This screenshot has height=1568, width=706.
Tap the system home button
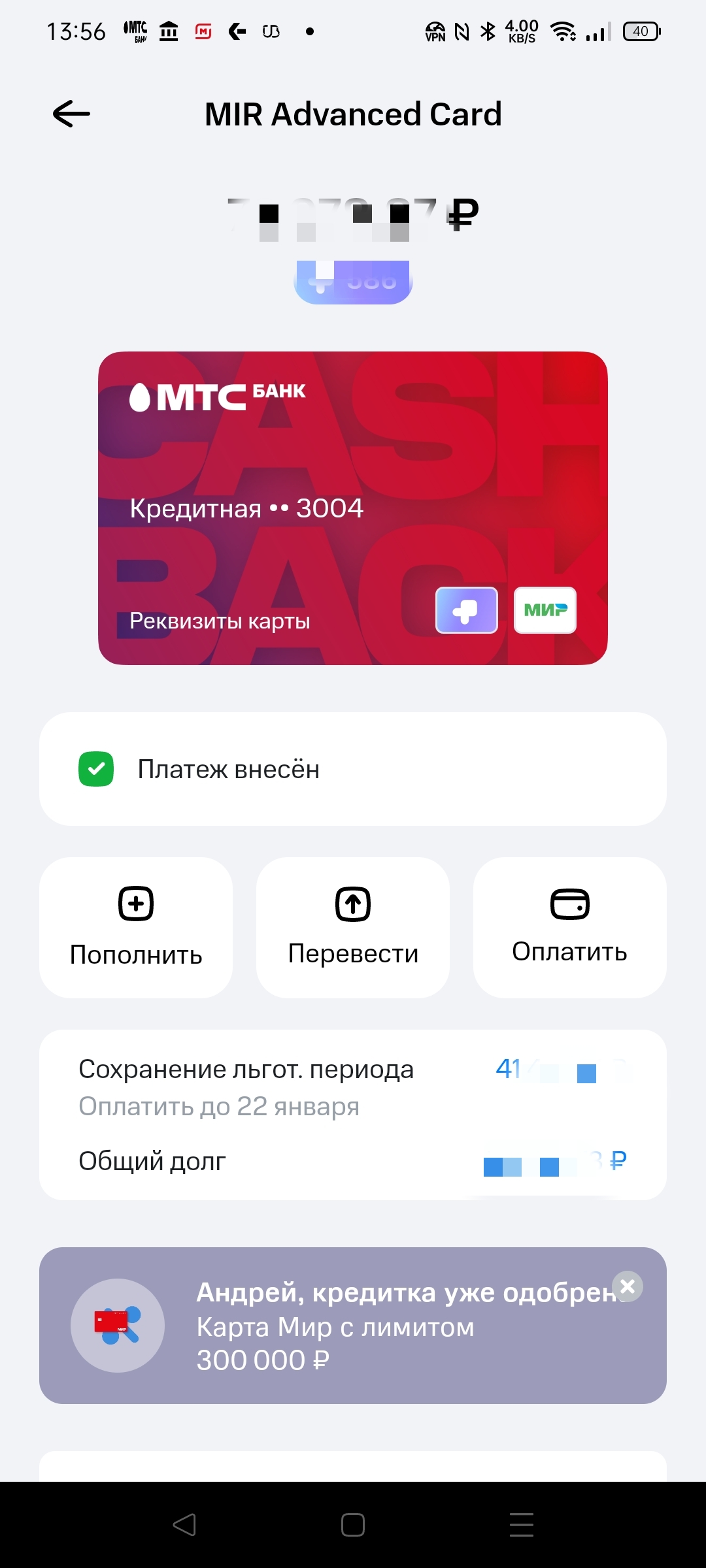coord(353,1525)
